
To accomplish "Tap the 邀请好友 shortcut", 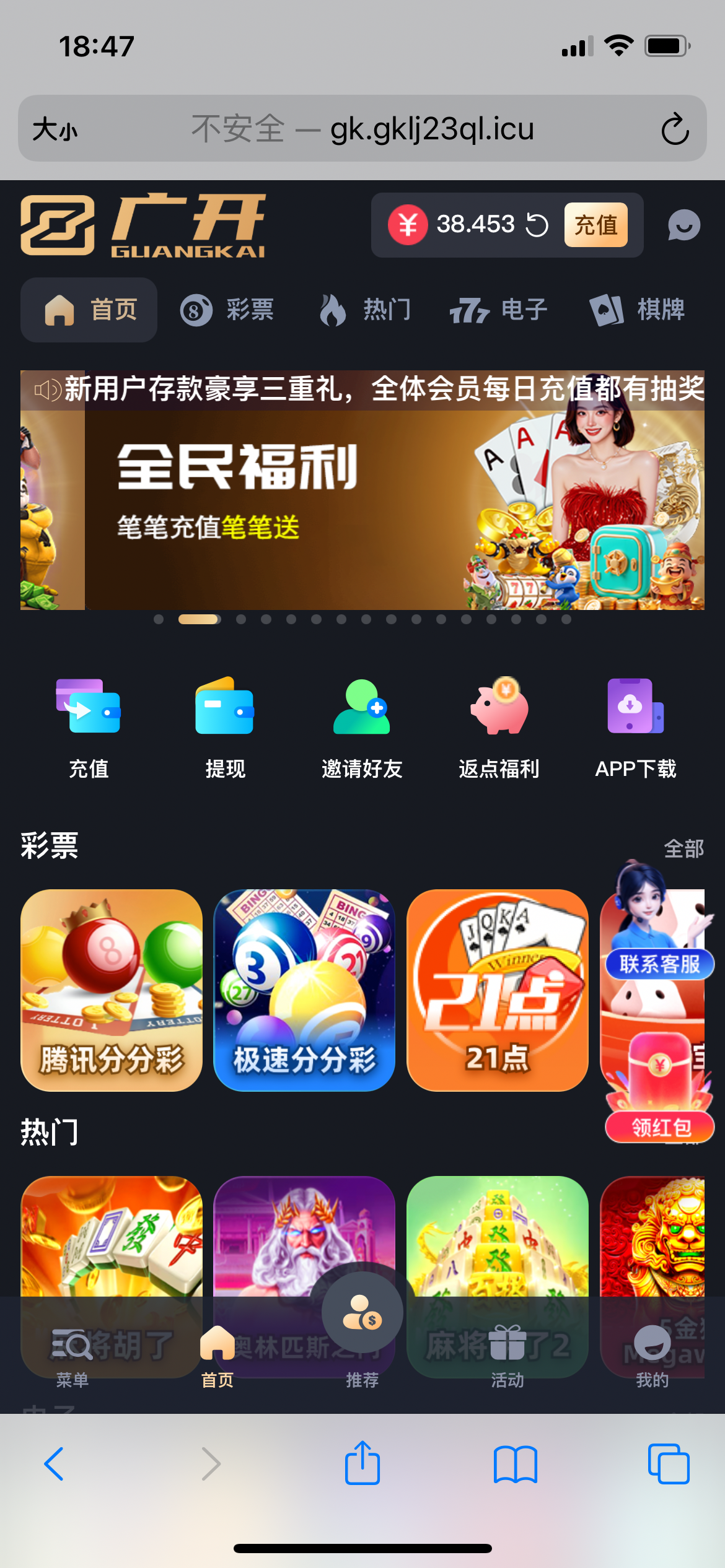I will pos(362,726).
